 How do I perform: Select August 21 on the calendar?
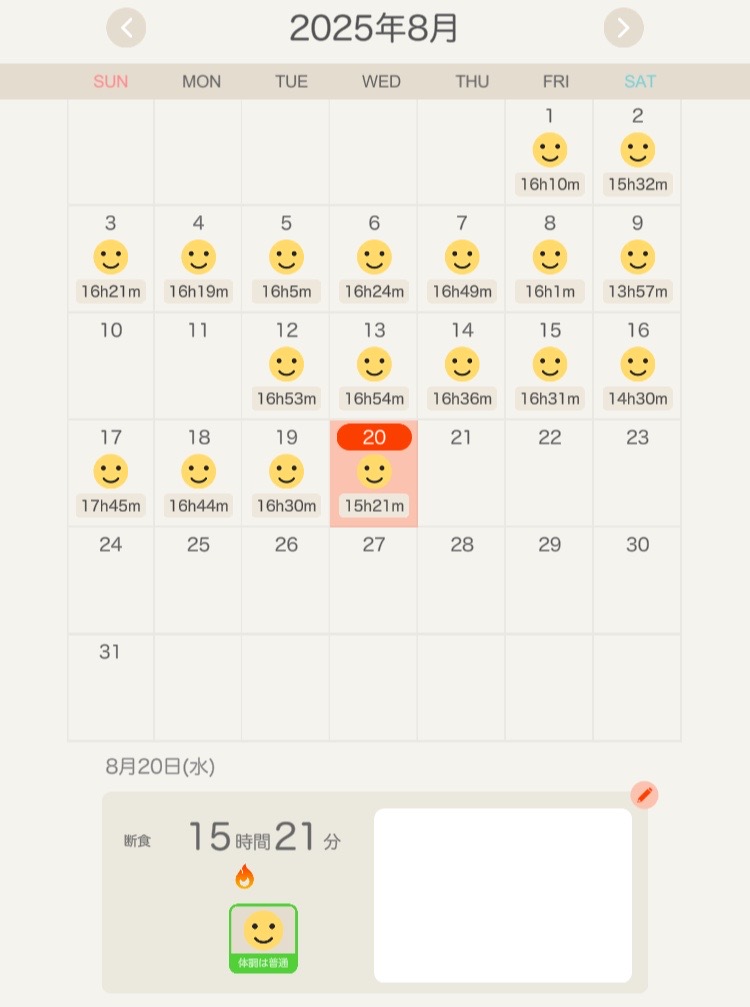(461, 473)
